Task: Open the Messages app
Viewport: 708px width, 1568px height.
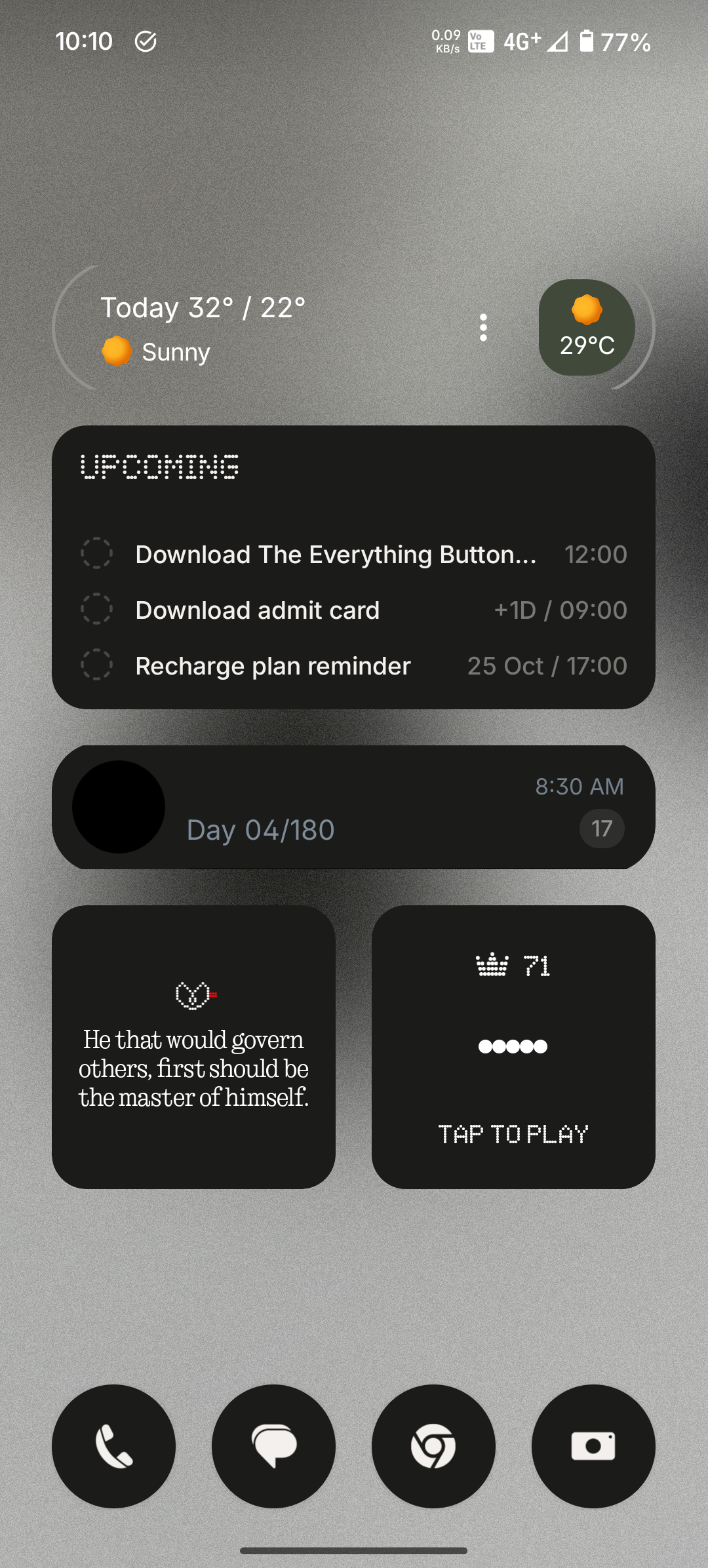Action: 273,1445
